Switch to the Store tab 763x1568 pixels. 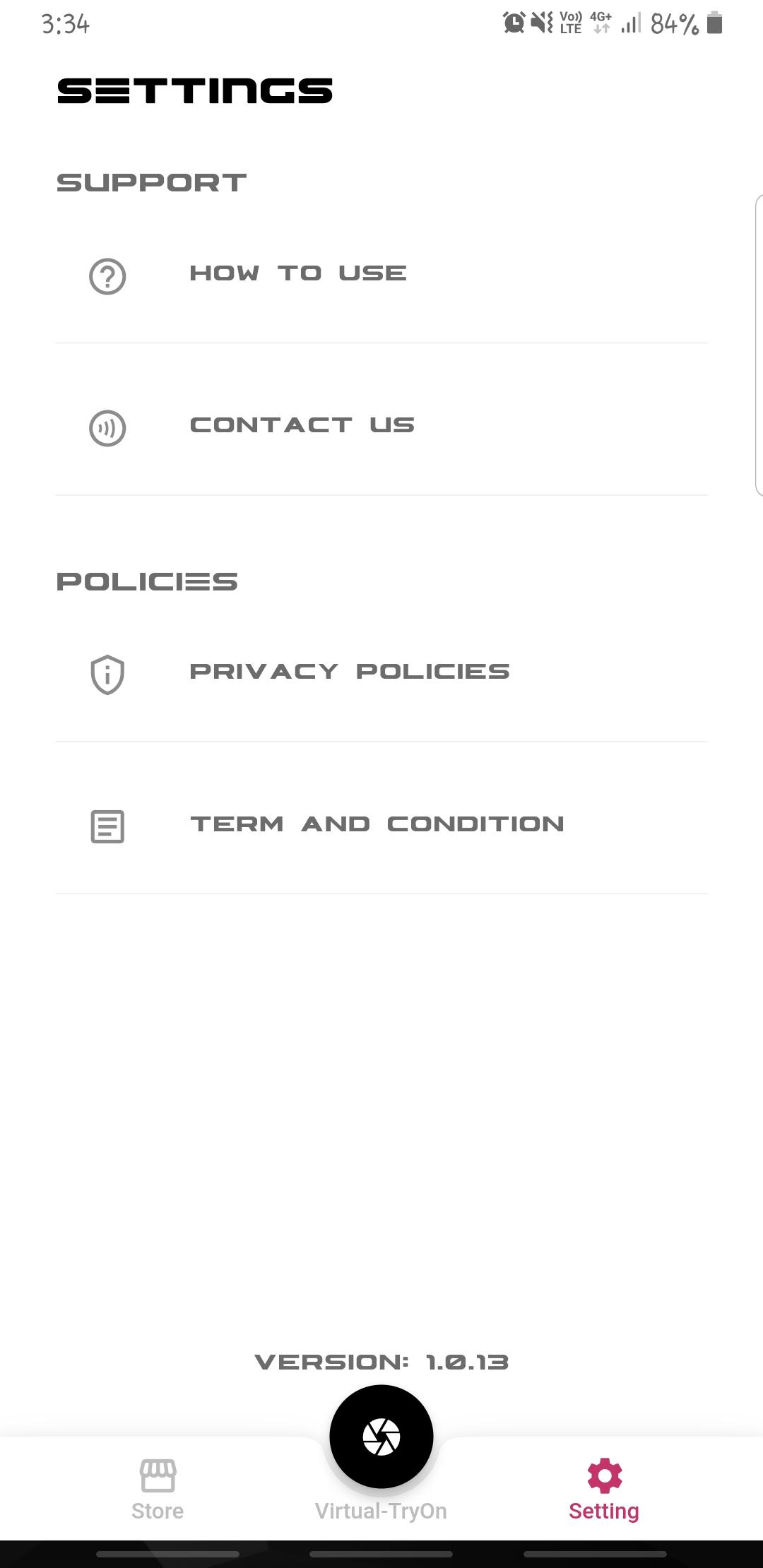158,1490
